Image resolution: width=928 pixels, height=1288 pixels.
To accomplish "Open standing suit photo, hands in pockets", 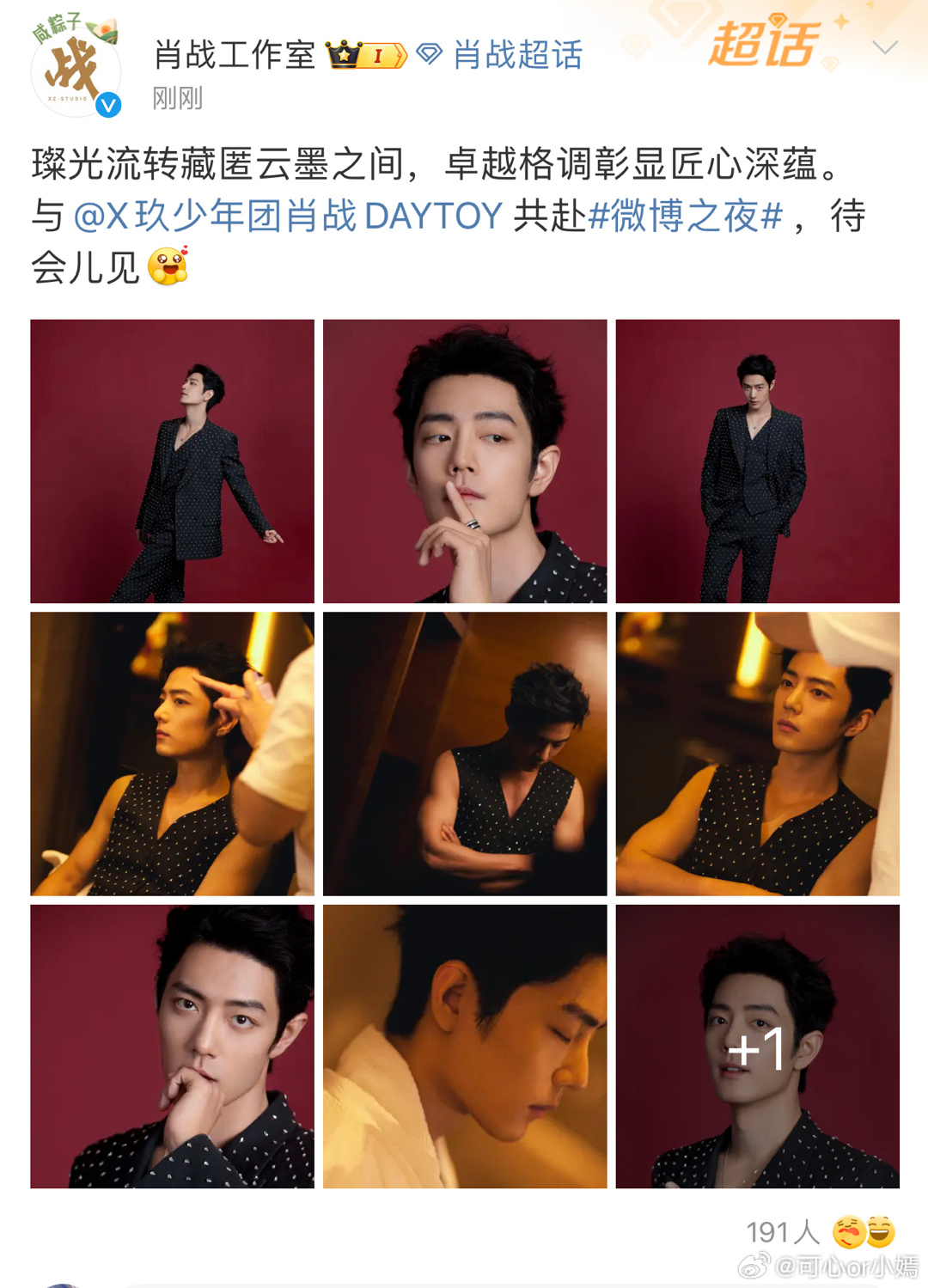I will (x=757, y=461).
